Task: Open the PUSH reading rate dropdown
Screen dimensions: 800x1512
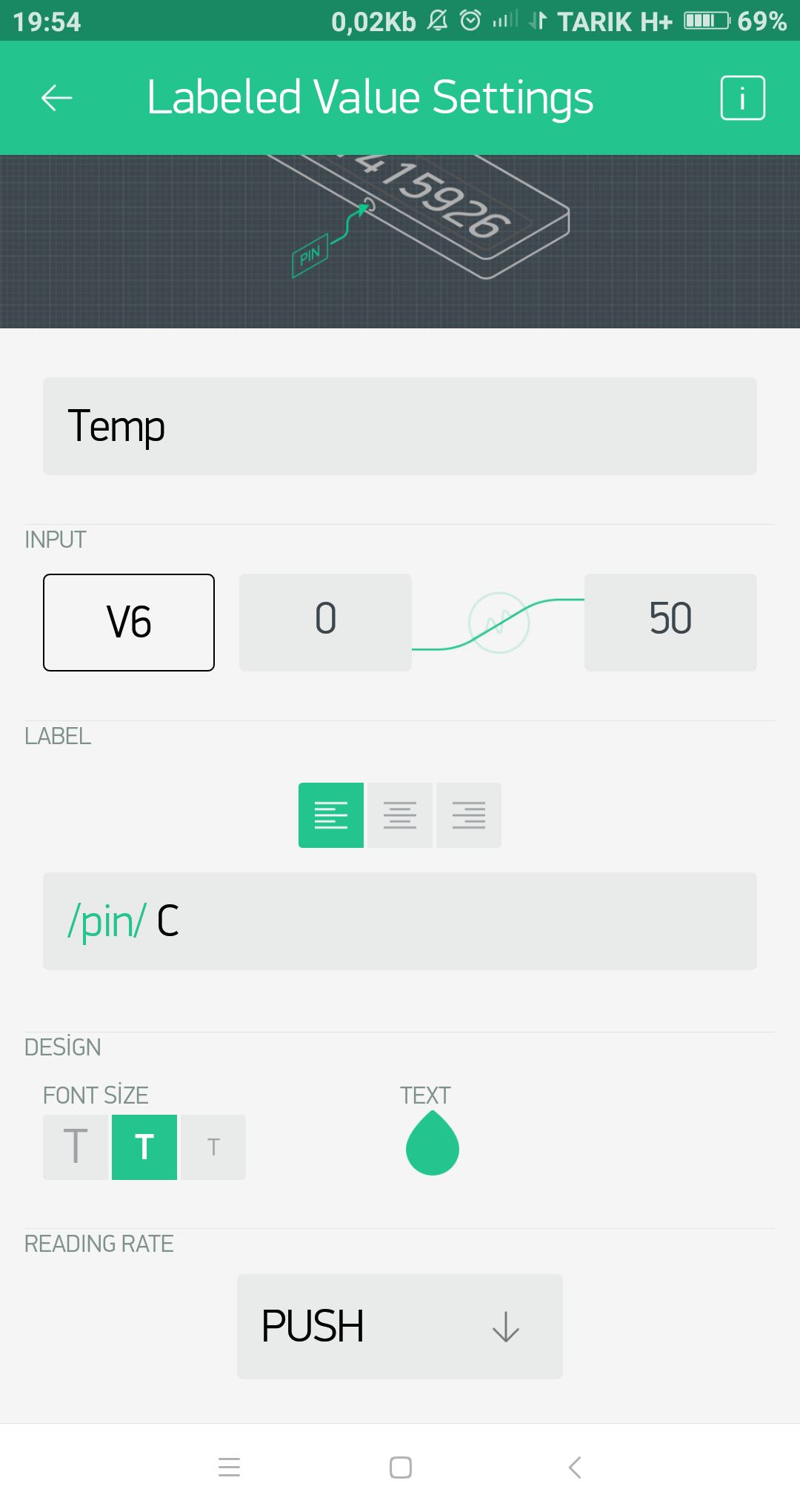Action: pyautogui.click(x=400, y=1327)
